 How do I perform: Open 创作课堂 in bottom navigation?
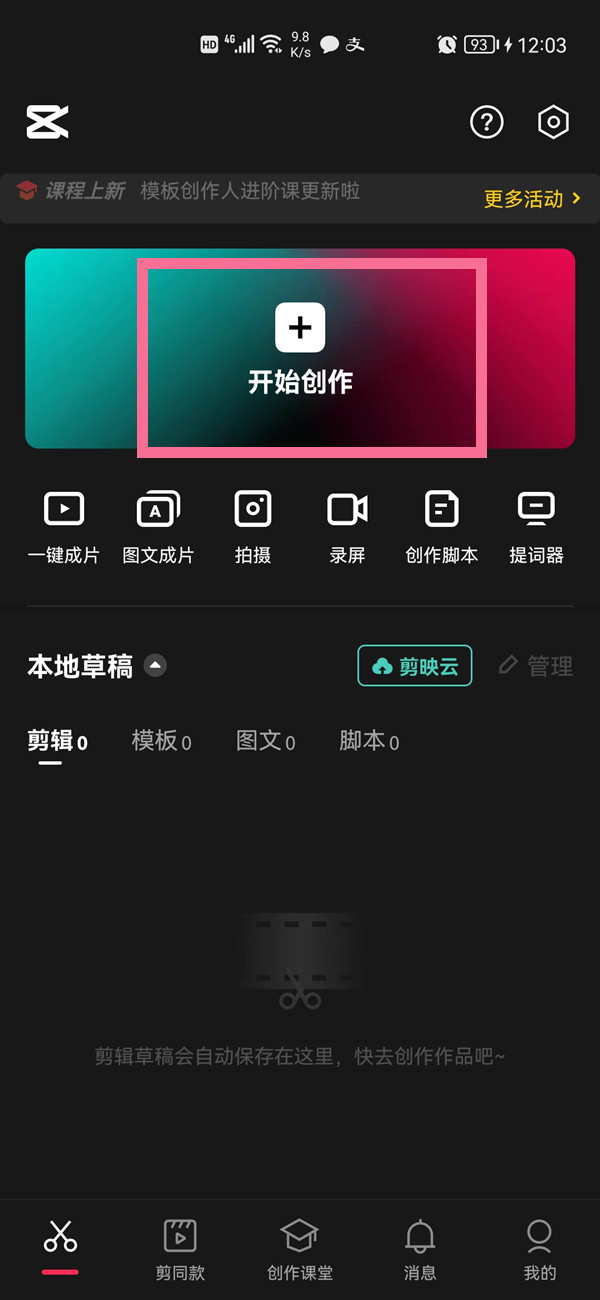point(300,1248)
